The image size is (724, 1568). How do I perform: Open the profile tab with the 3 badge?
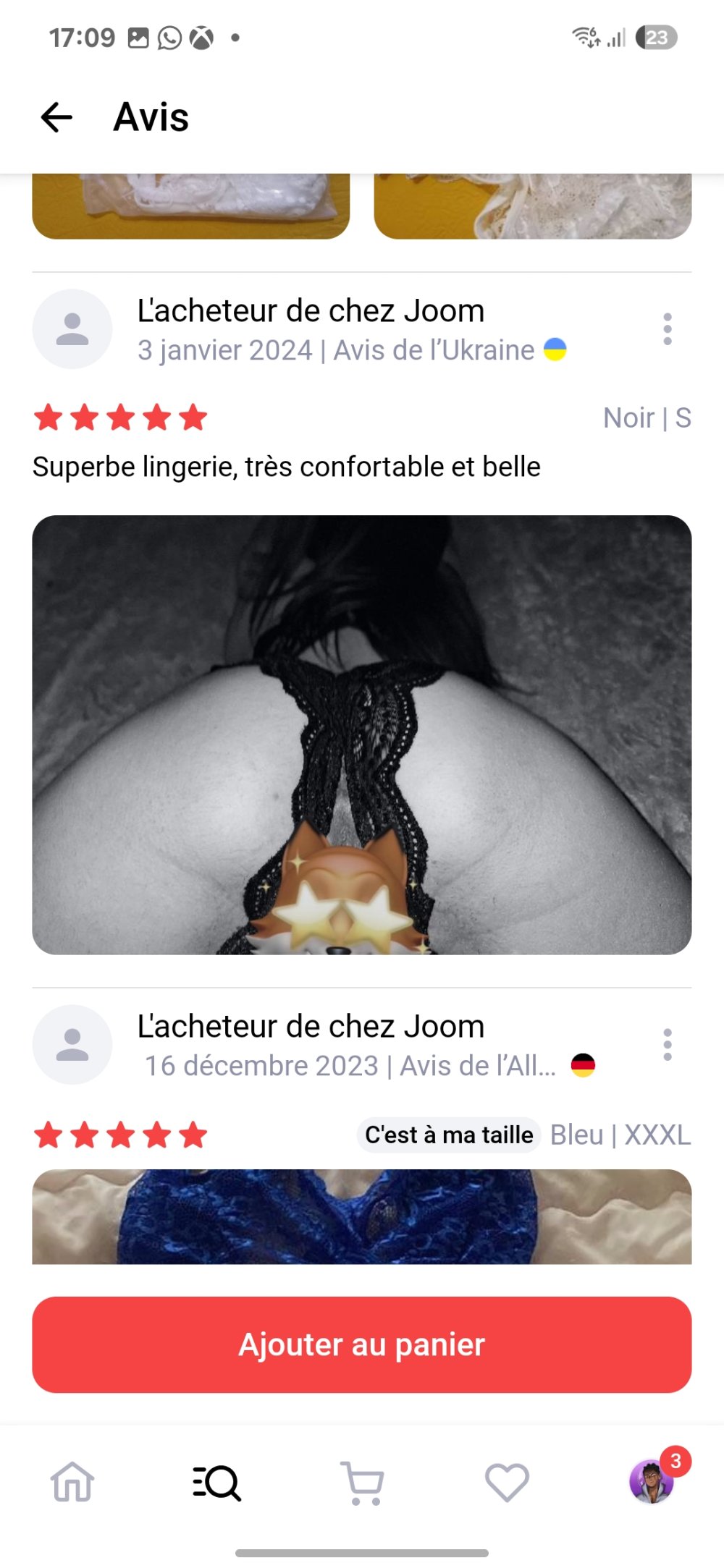[x=652, y=1482]
